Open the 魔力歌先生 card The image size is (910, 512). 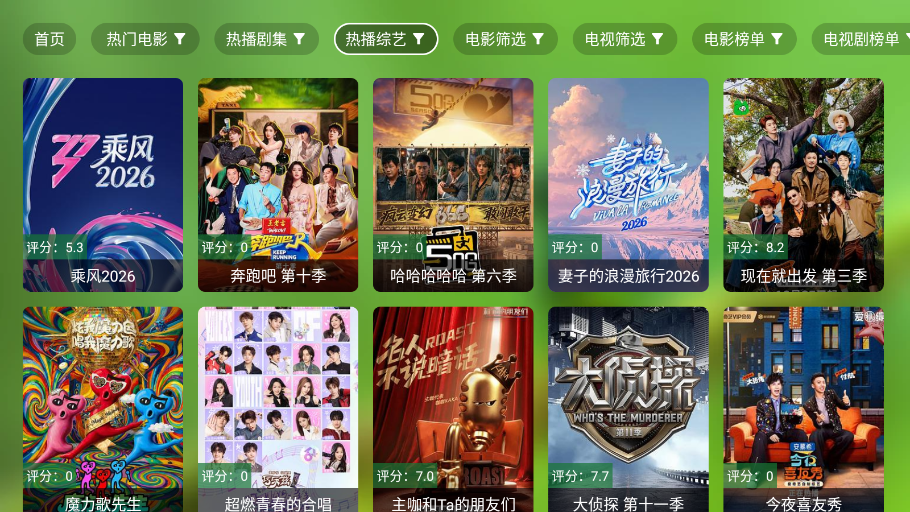(103, 410)
